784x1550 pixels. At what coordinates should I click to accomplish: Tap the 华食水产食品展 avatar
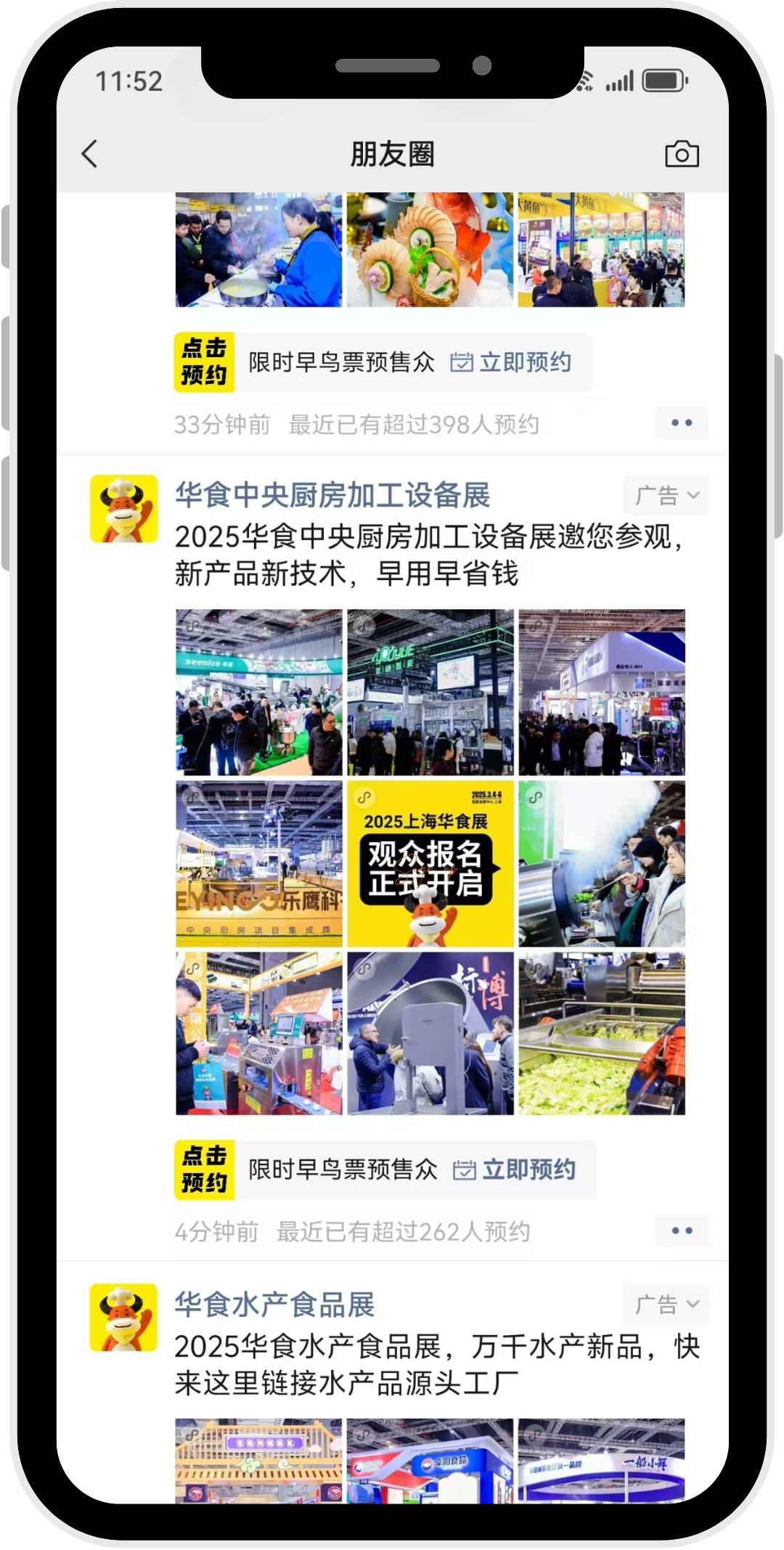(123, 1318)
